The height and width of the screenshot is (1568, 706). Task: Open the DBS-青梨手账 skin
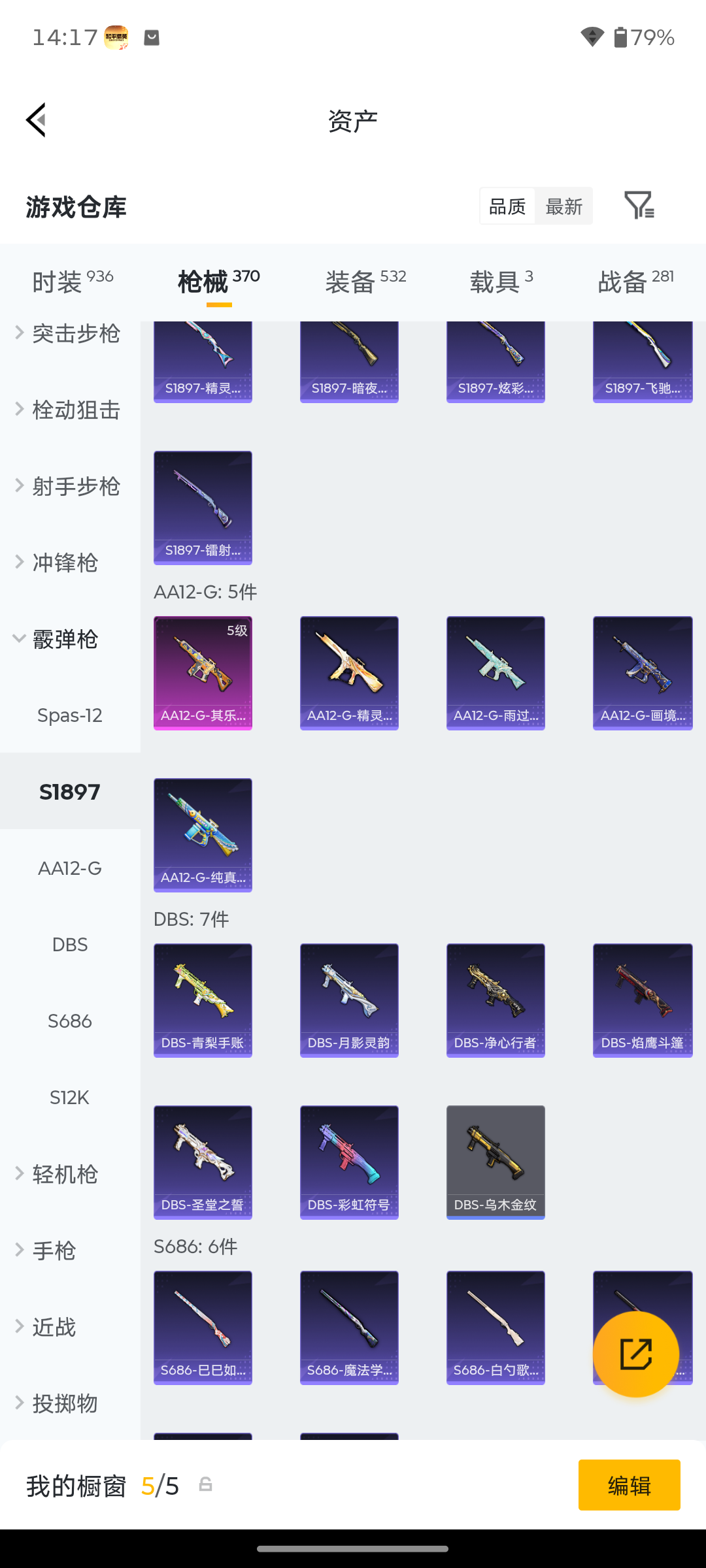point(203,1000)
